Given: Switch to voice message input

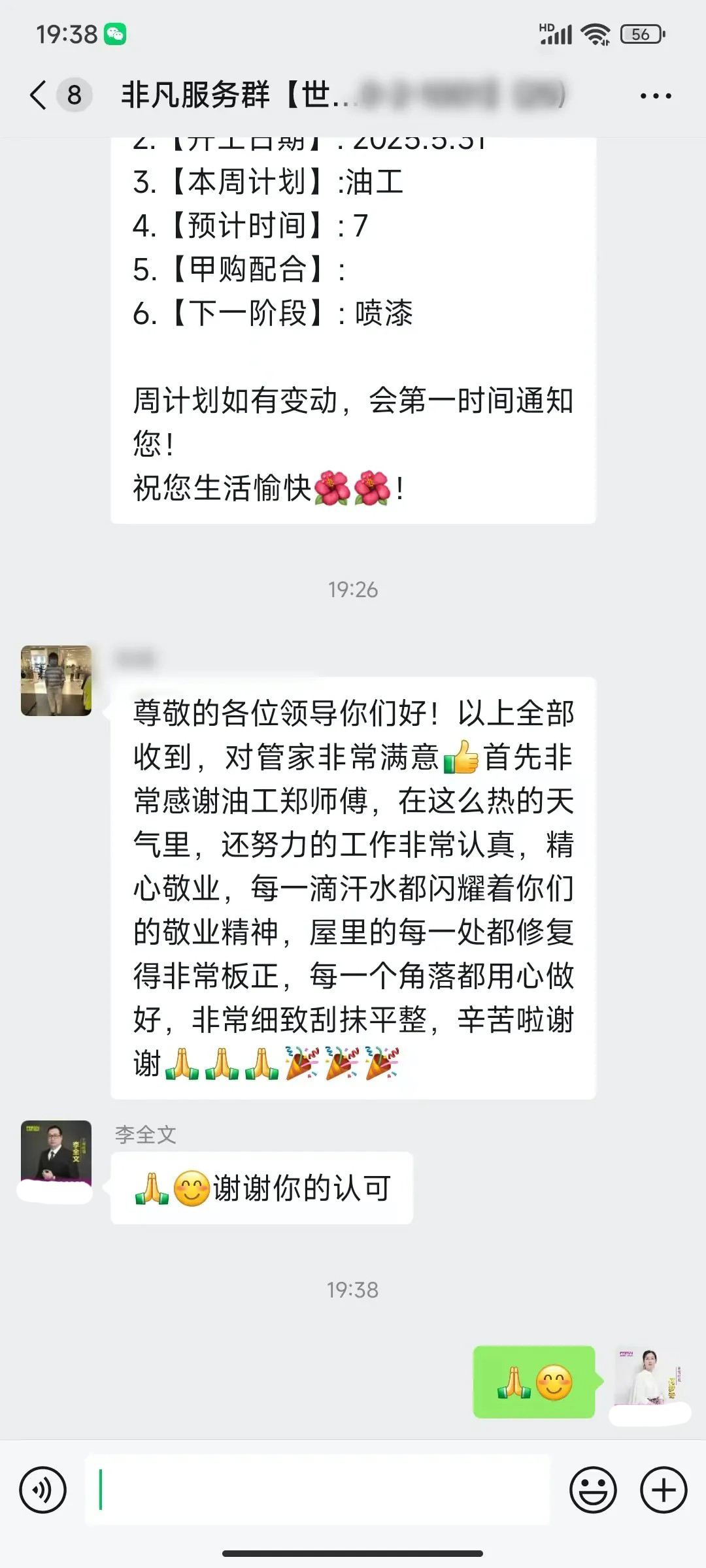Looking at the screenshot, I should point(43,1490).
